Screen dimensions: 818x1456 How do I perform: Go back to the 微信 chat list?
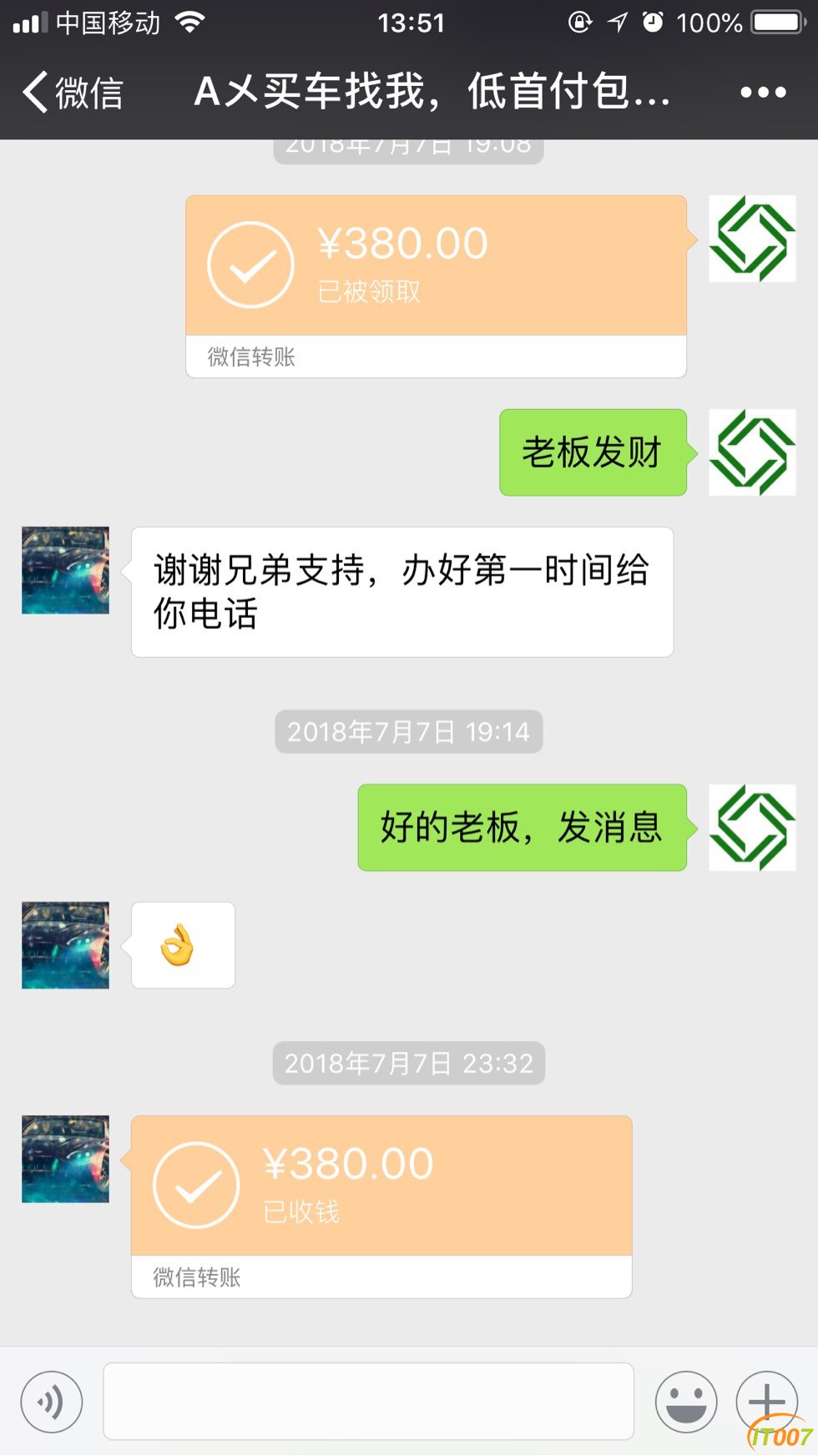pos(73,92)
